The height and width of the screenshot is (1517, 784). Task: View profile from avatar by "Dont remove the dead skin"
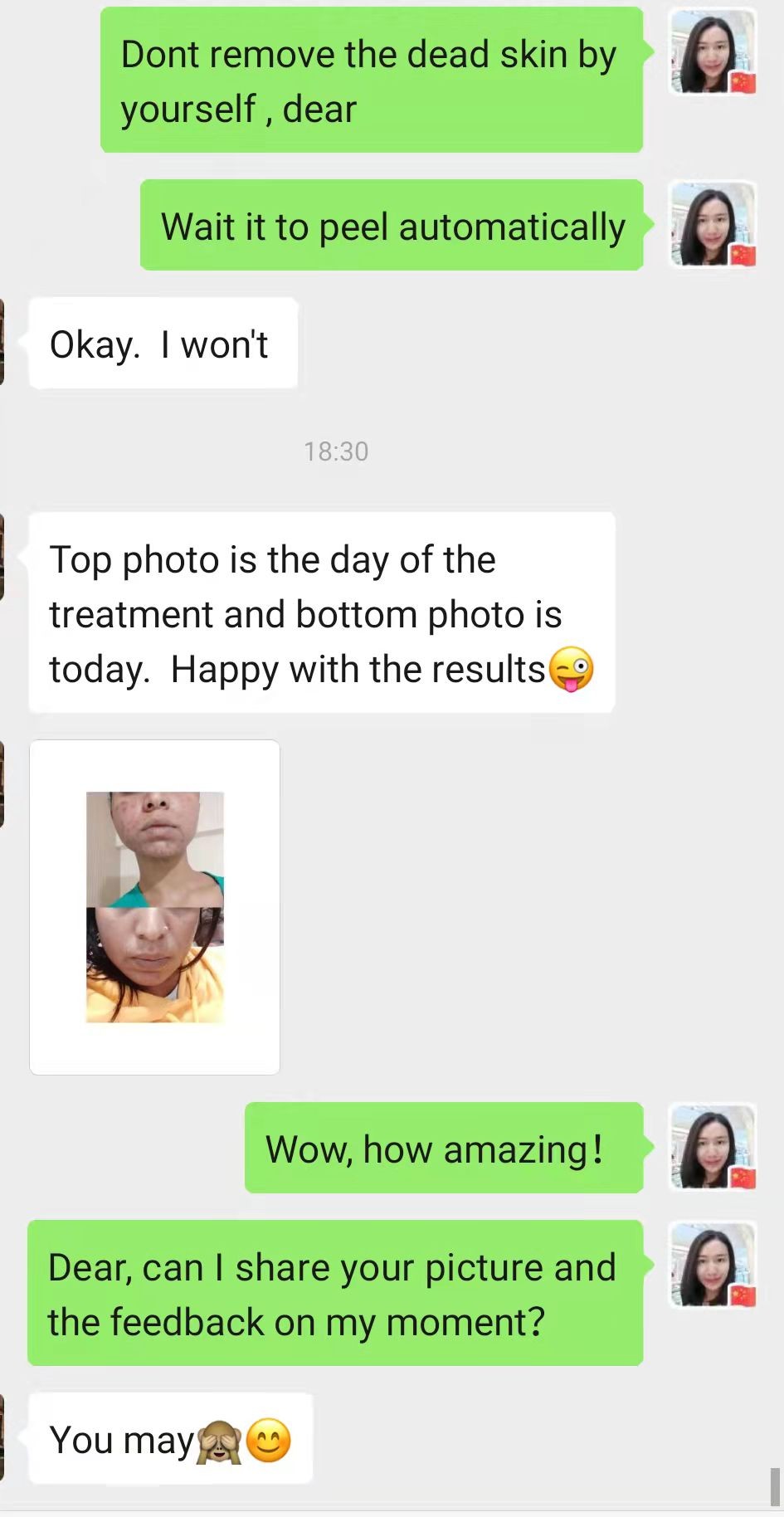point(713,52)
